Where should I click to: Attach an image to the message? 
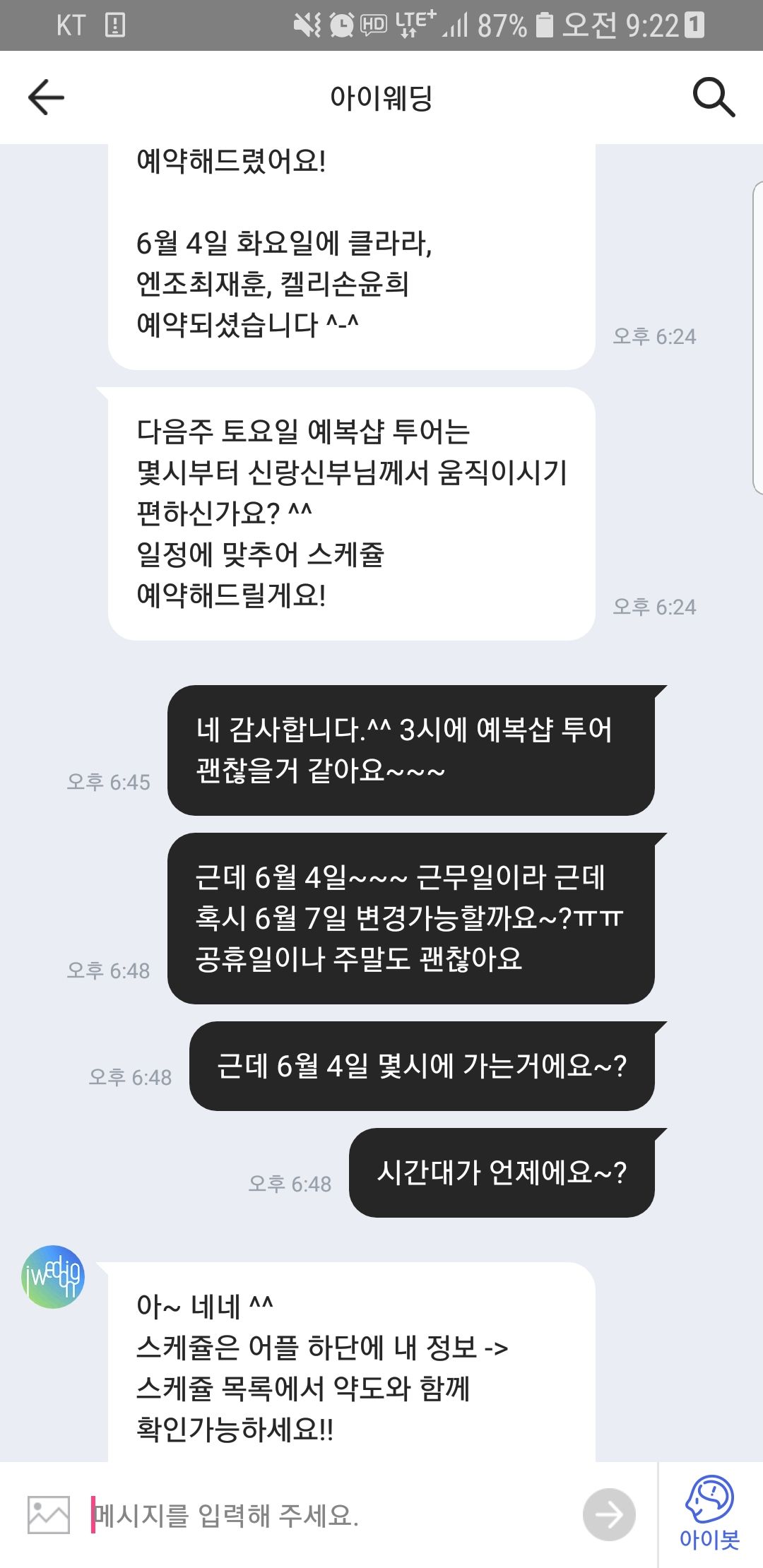48,1514
